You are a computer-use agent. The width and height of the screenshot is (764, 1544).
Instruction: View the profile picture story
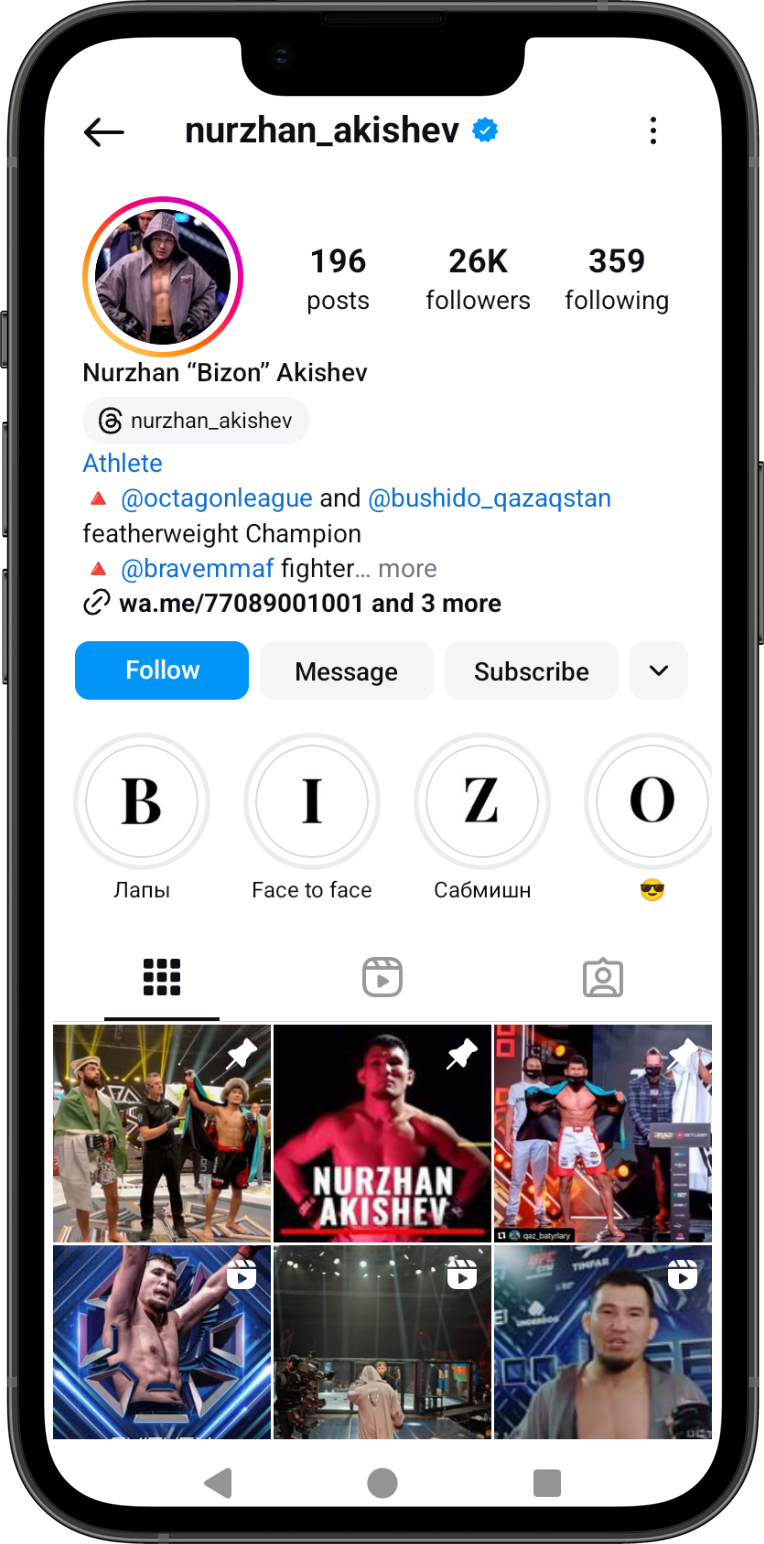tap(163, 277)
